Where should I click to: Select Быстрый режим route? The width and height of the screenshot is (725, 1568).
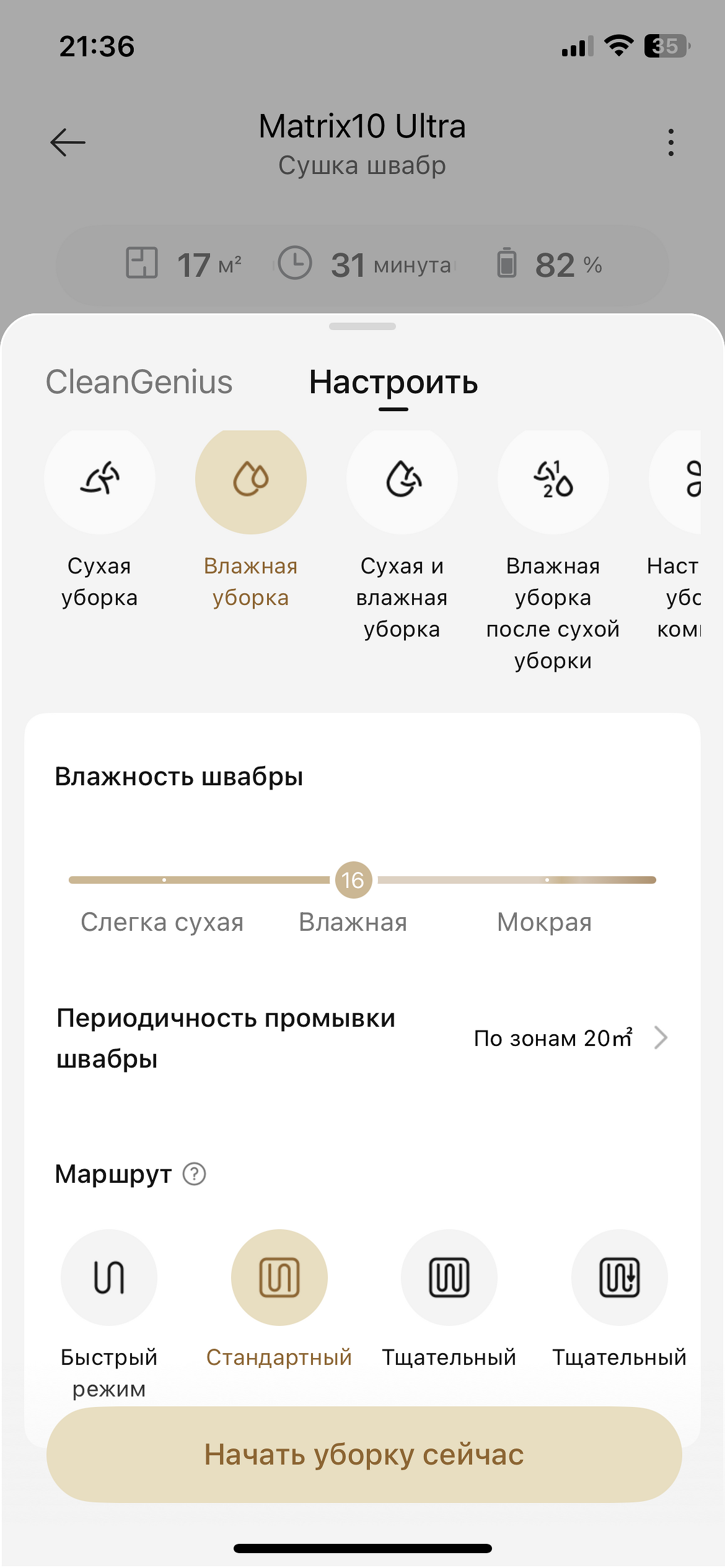point(109,1278)
